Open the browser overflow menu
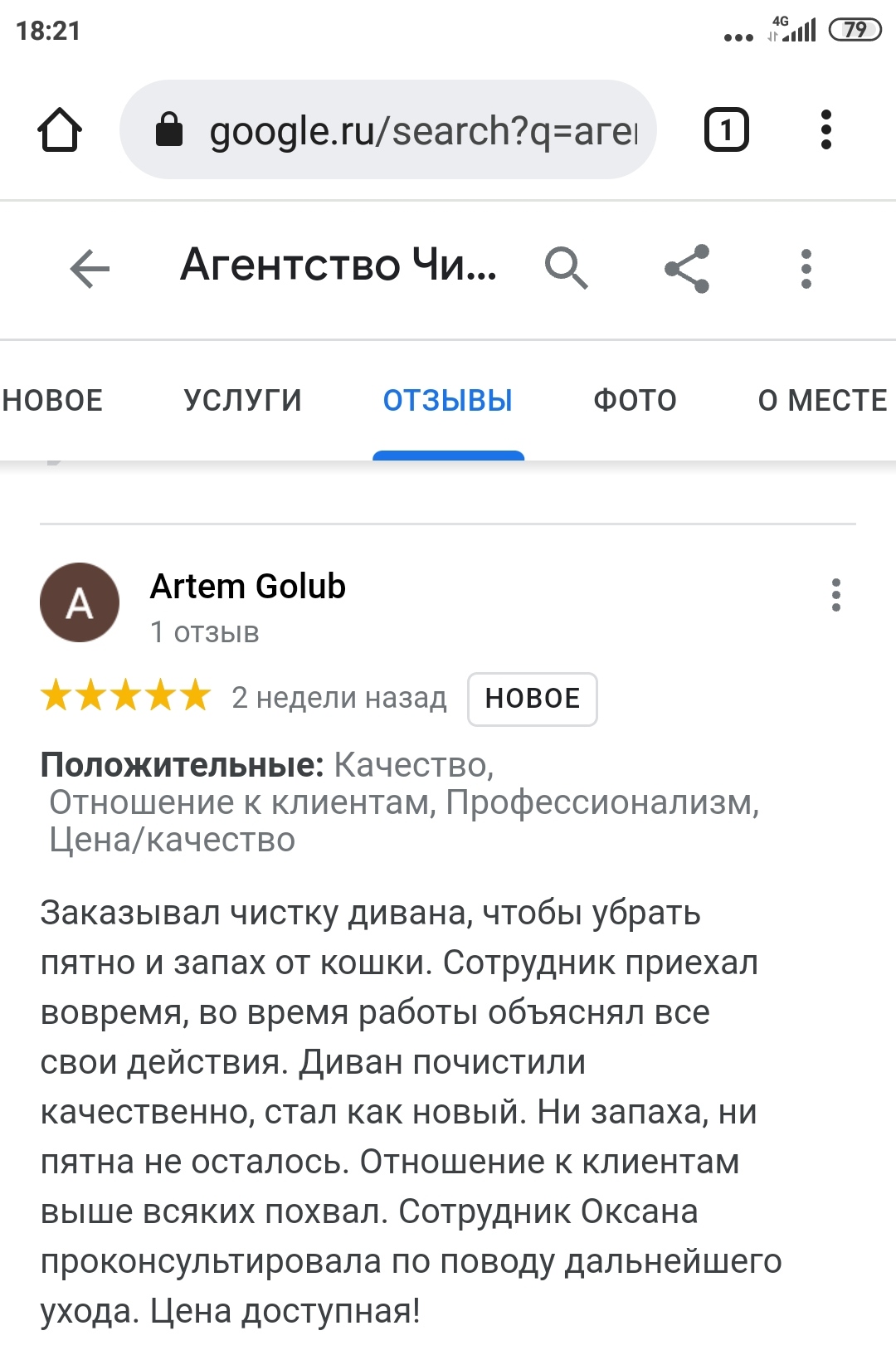The width and height of the screenshot is (896, 1355). [x=825, y=130]
